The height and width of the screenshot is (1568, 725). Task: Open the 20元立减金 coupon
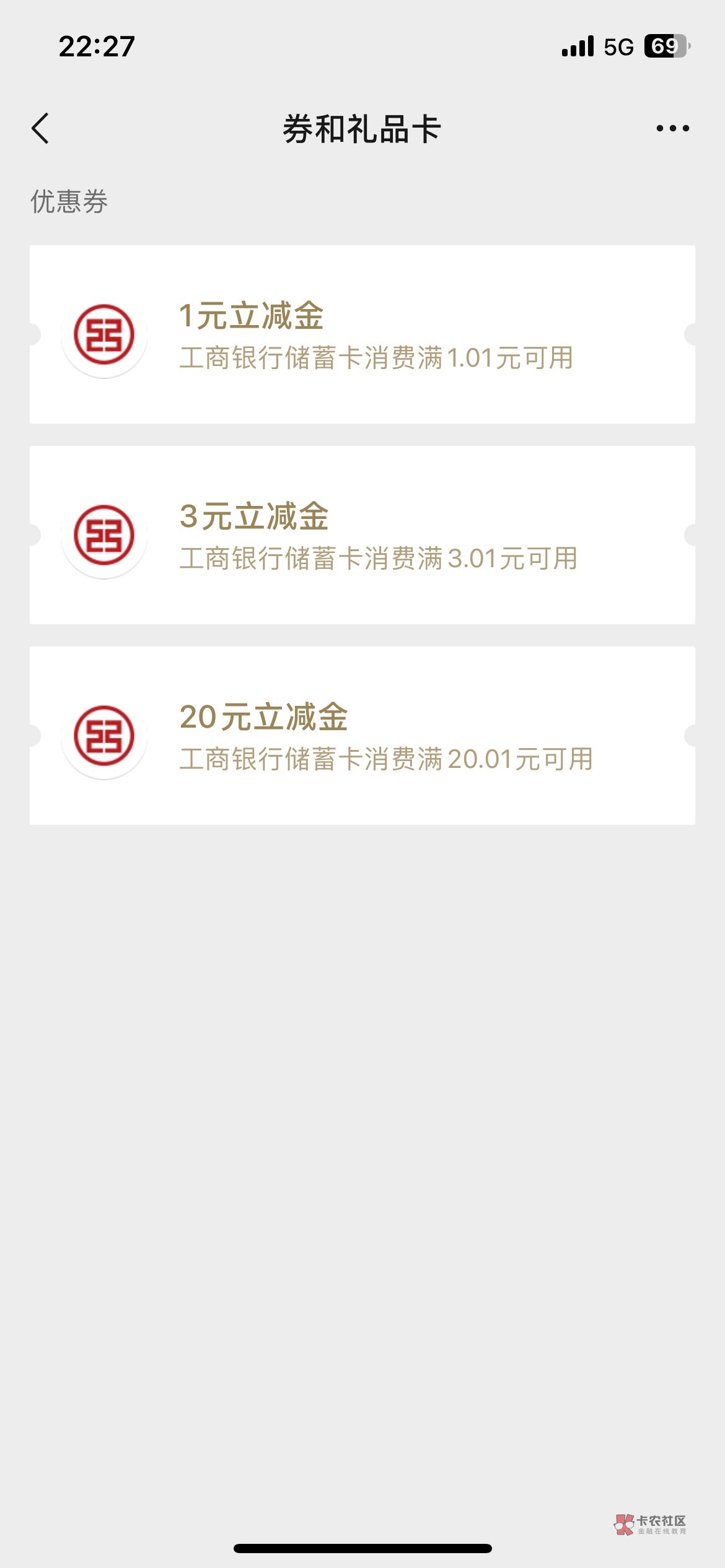click(x=362, y=736)
